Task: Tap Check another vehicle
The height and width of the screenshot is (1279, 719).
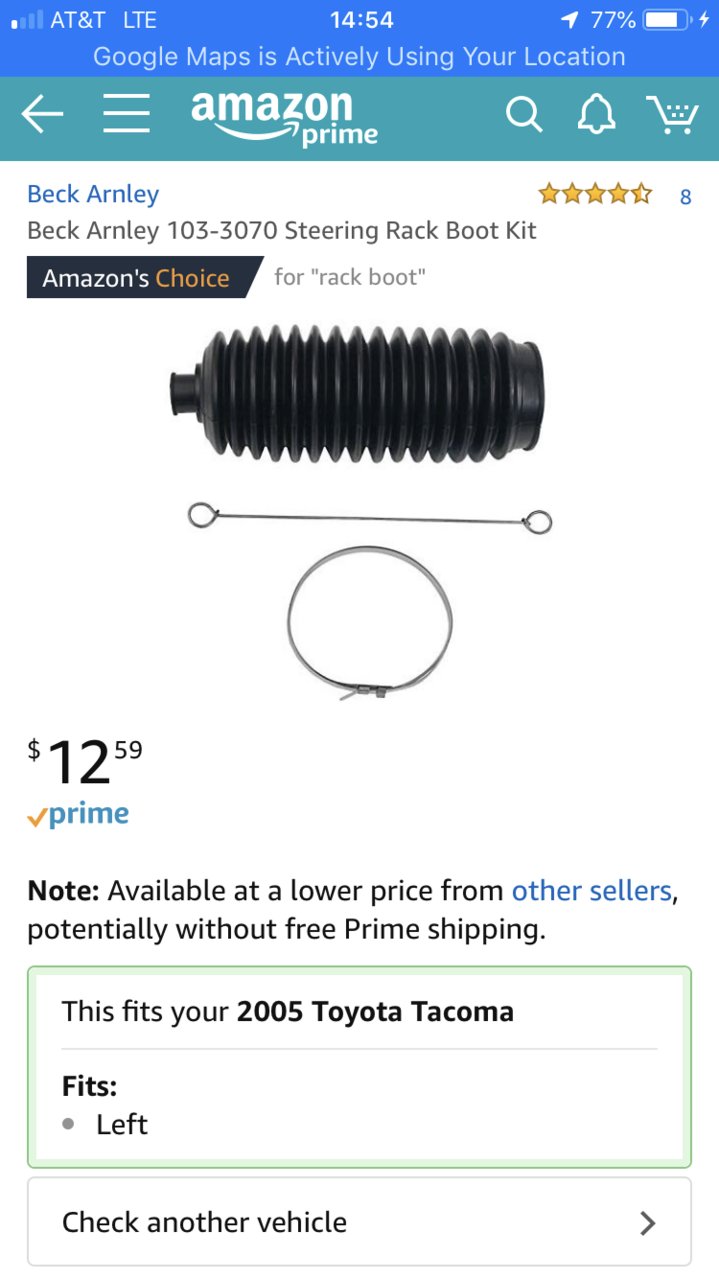Action: (x=359, y=1221)
